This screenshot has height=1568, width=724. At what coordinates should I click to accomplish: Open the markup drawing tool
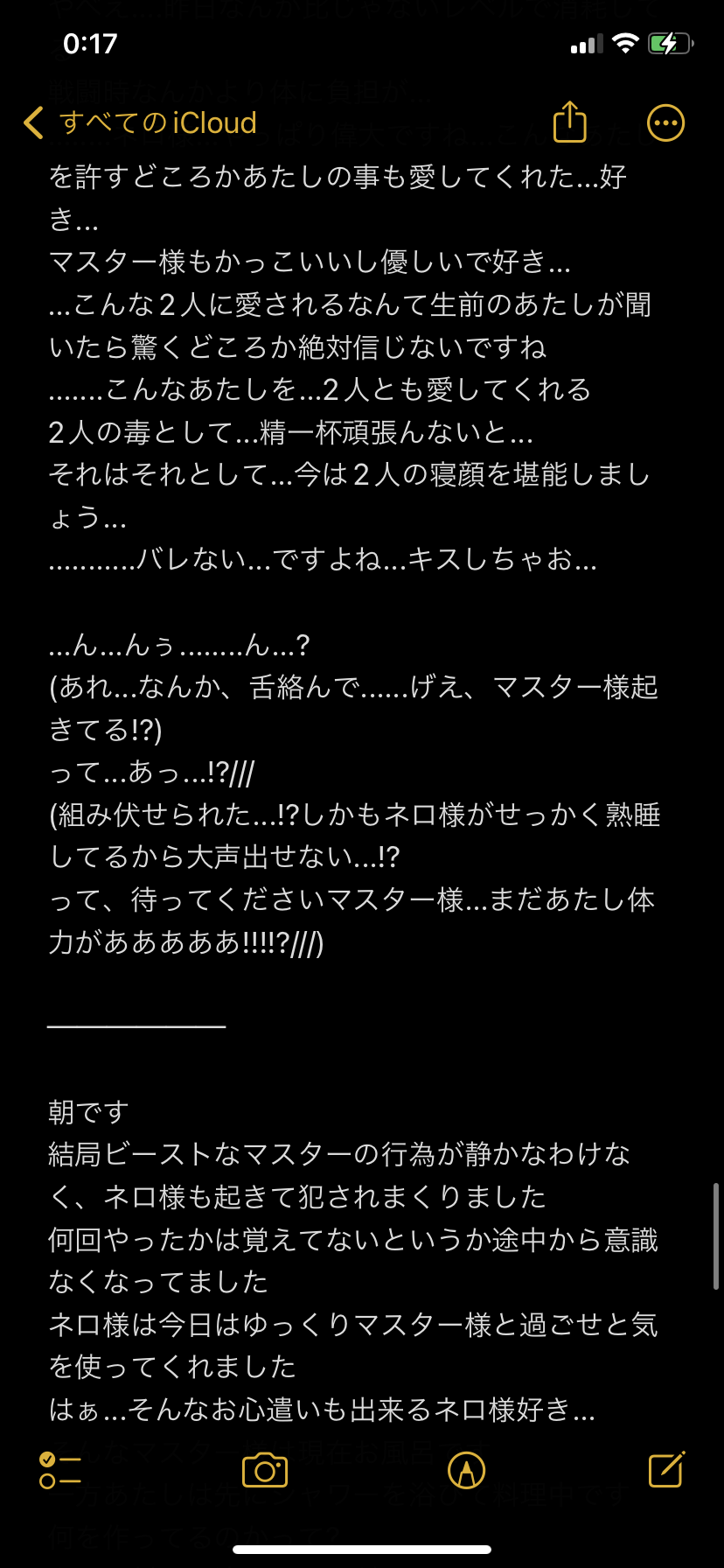[466, 1470]
